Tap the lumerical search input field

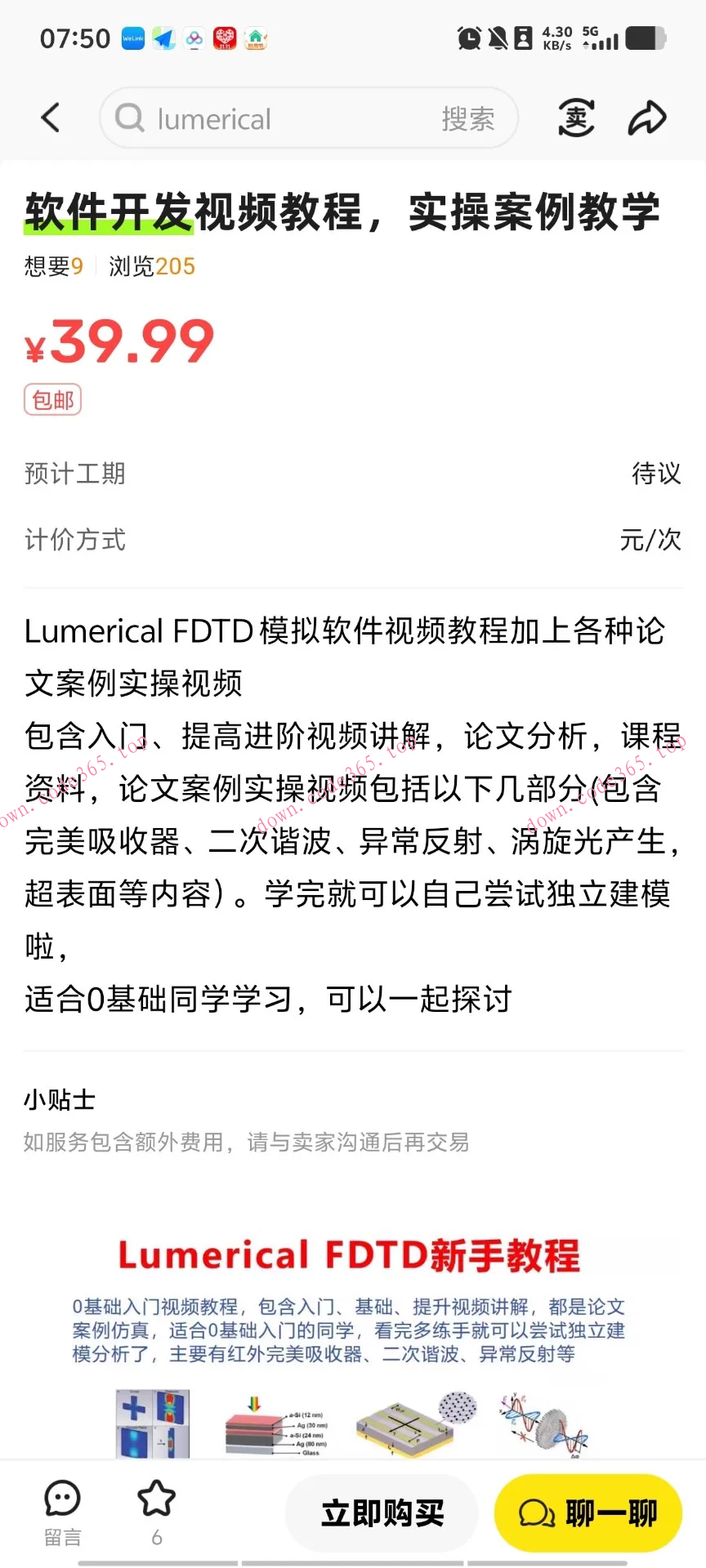pyautogui.click(x=245, y=118)
